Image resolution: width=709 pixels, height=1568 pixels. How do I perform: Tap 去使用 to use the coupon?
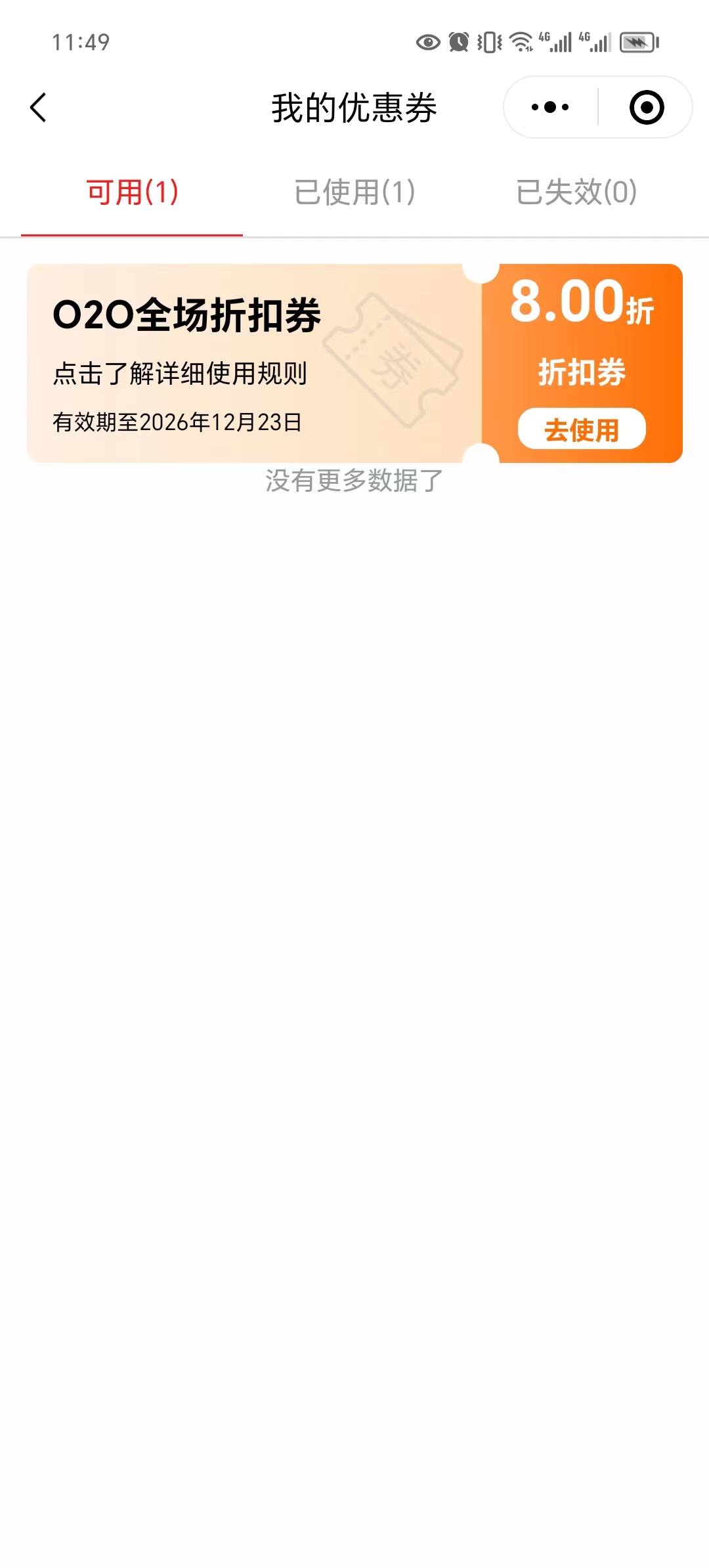point(583,427)
